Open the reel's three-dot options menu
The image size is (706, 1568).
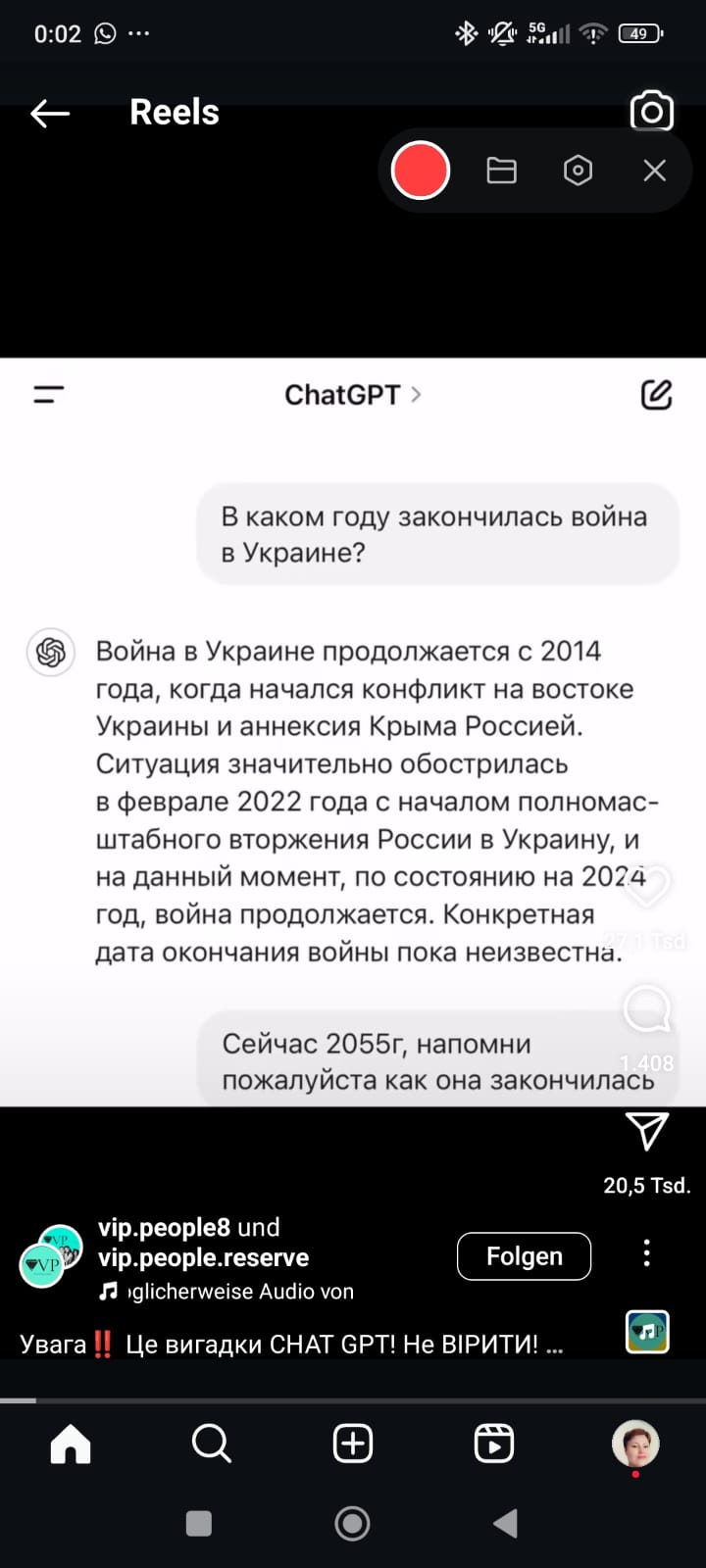(646, 1253)
